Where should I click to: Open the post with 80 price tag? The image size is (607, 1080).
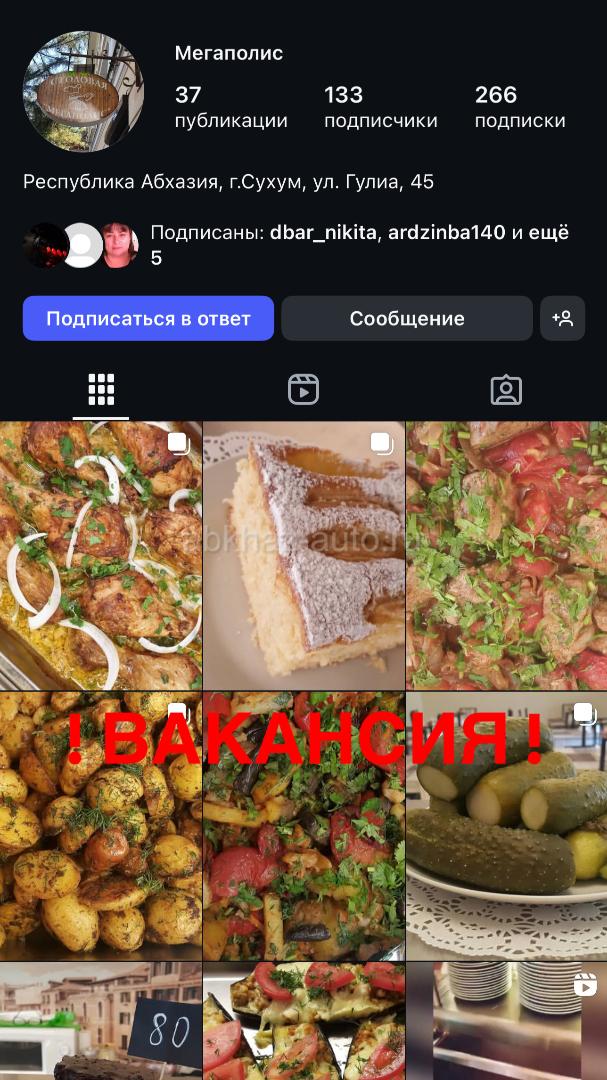point(101,1021)
